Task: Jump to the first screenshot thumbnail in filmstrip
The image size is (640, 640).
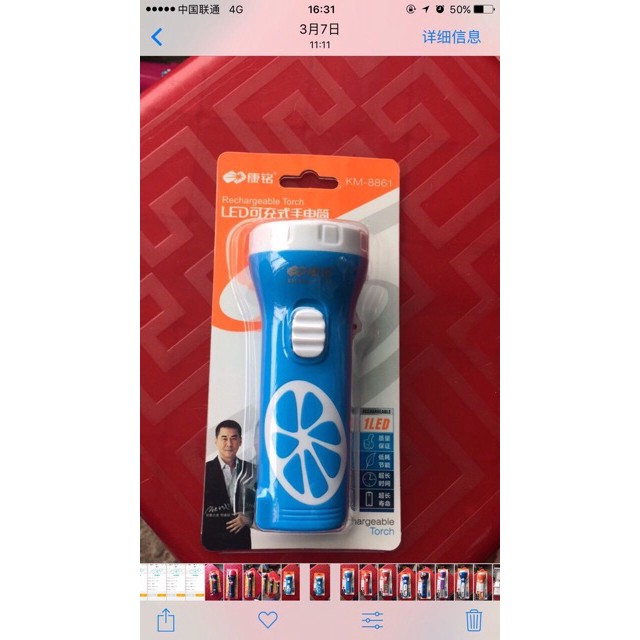Action: click(x=144, y=582)
